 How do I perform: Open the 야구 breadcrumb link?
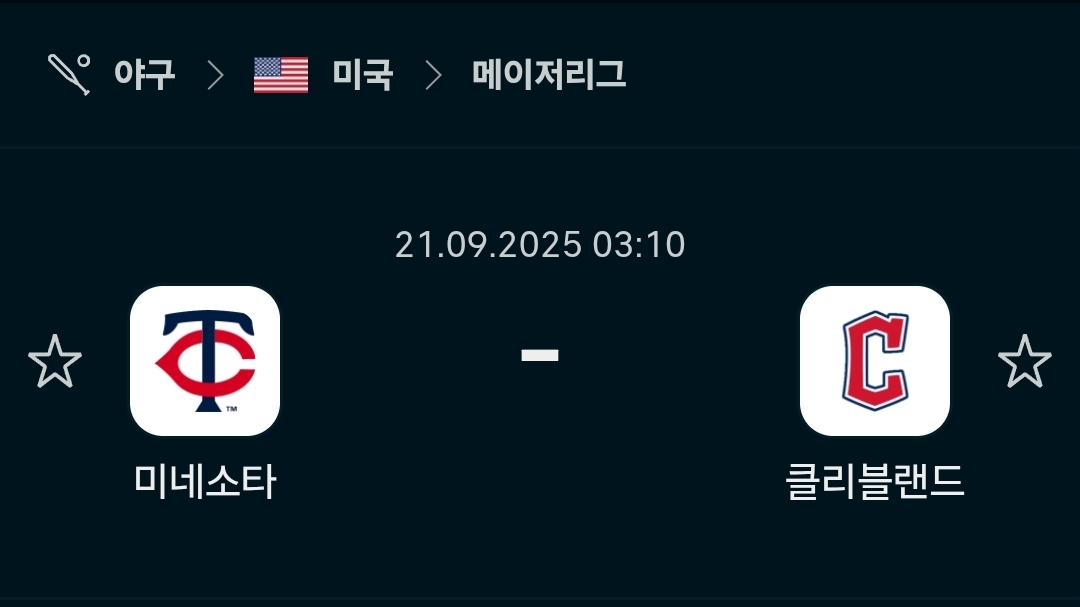pos(144,75)
